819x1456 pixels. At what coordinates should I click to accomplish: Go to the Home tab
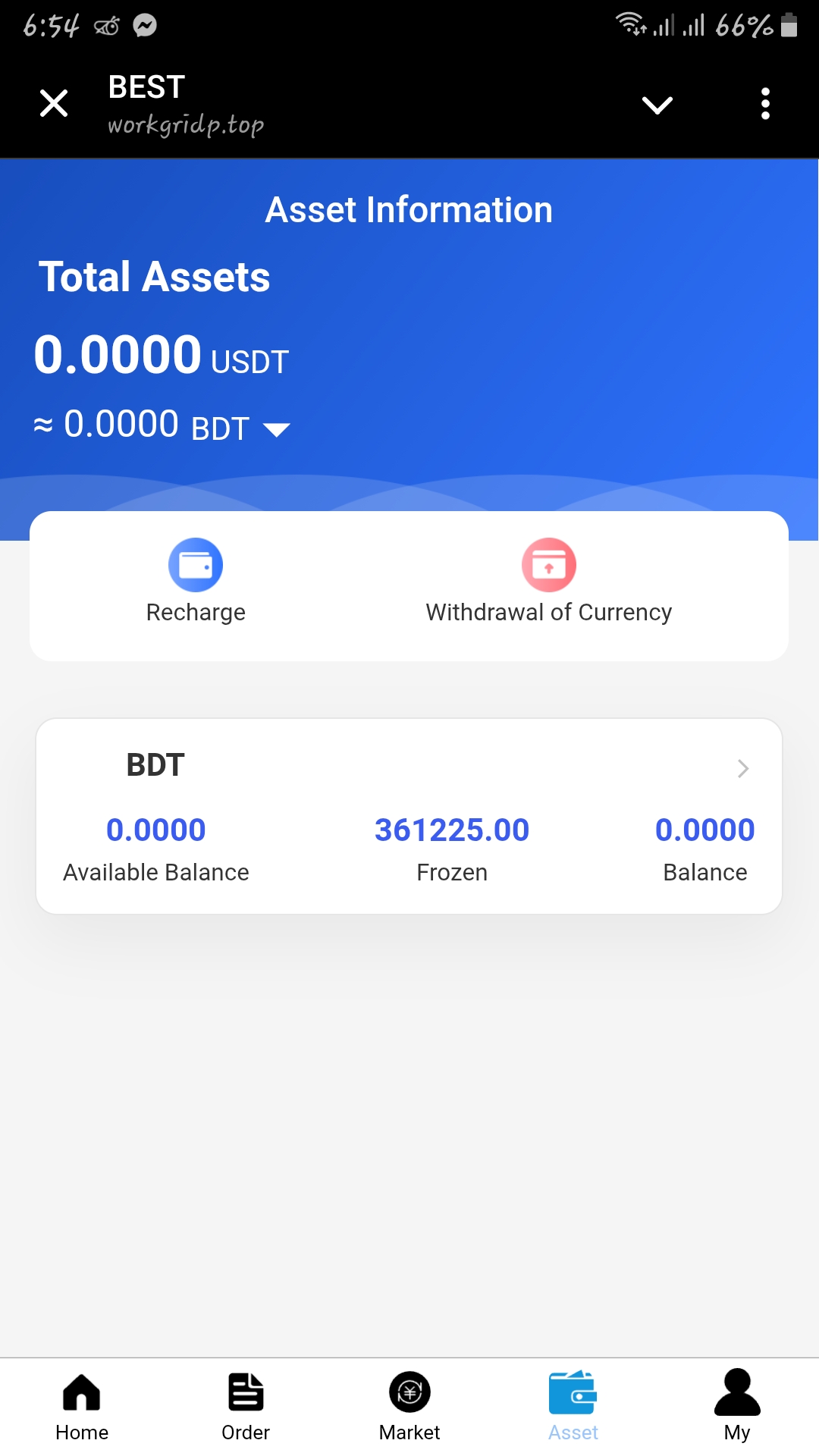[82, 1406]
